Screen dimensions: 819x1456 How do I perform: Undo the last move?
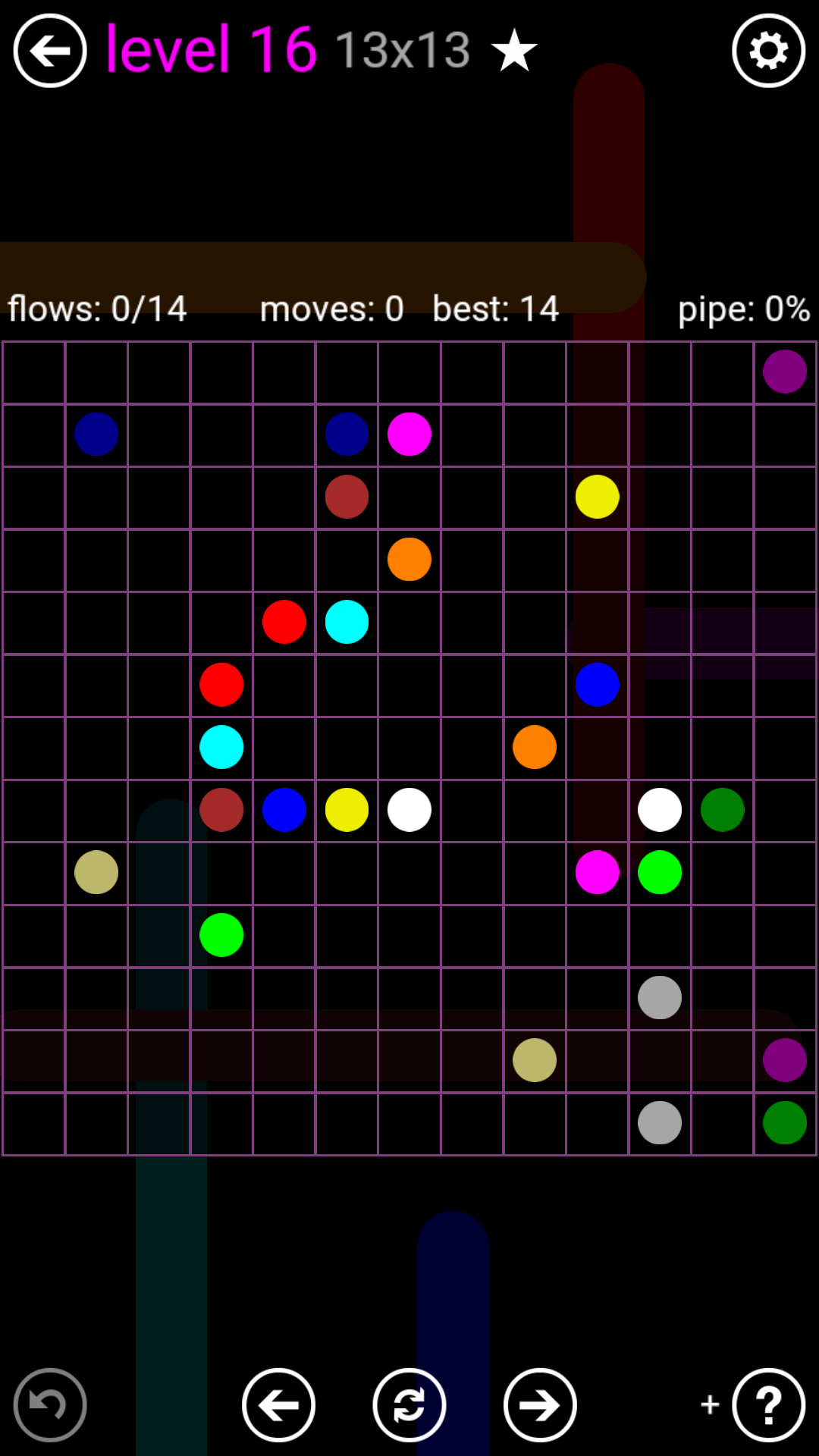point(50,1404)
